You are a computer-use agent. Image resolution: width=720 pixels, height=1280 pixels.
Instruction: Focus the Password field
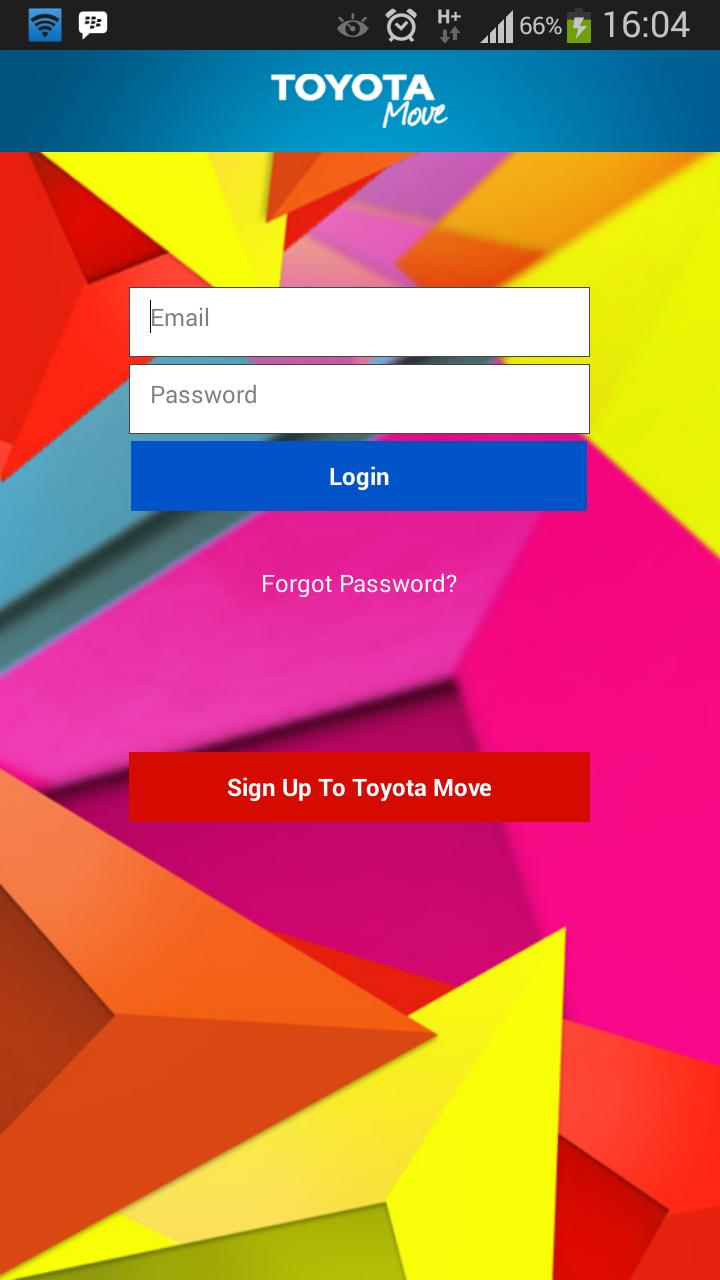coord(359,398)
